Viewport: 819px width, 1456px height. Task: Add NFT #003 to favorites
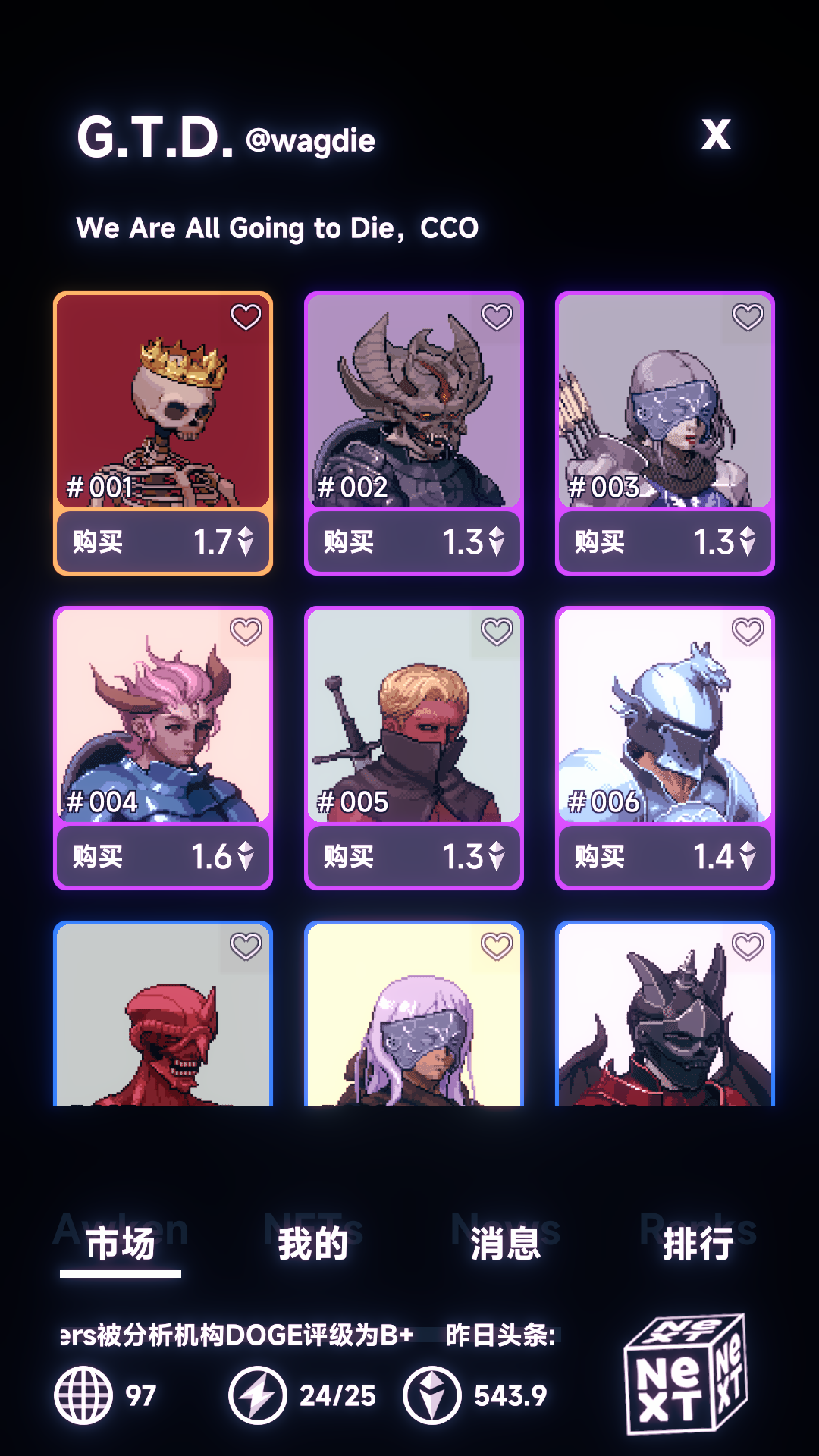(748, 317)
